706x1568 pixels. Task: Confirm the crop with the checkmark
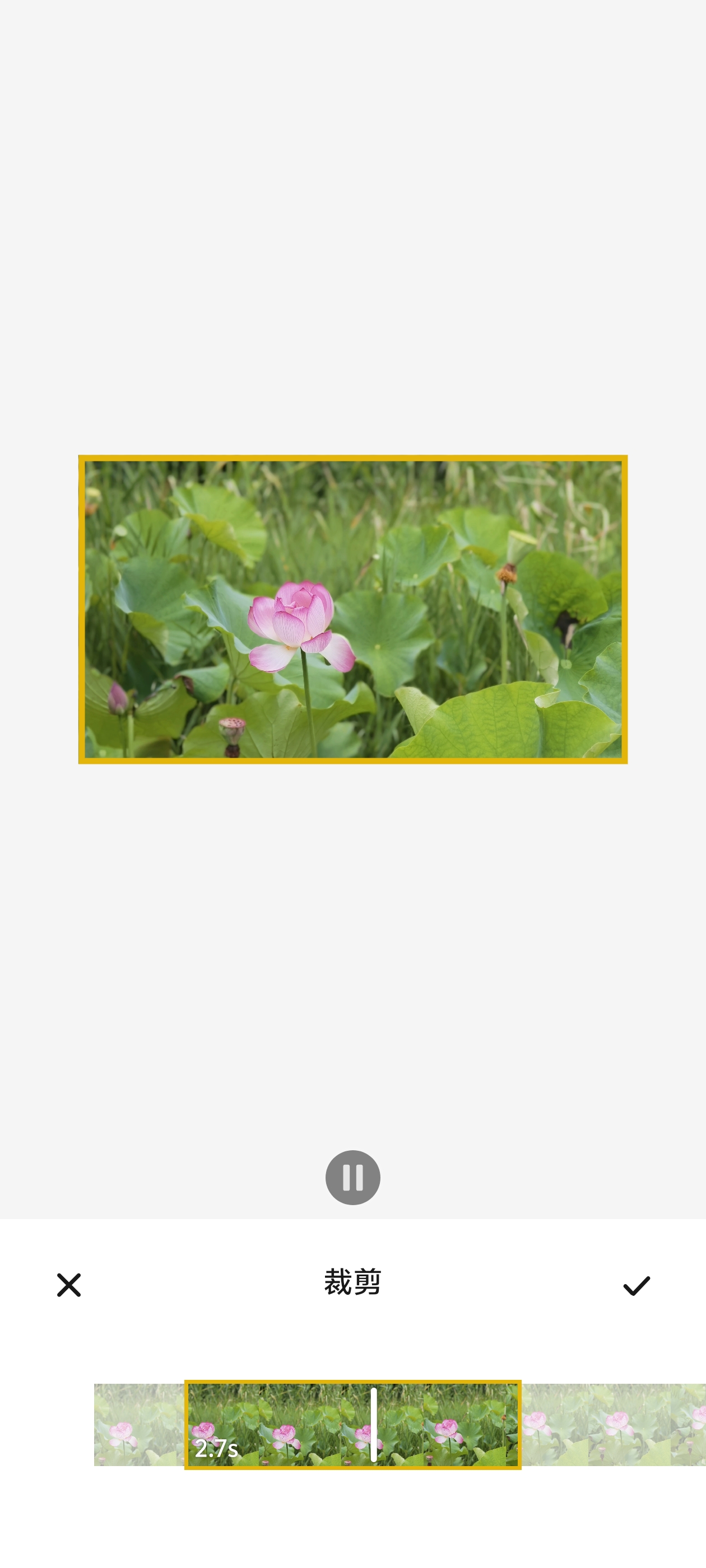click(x=637, y=1286)
